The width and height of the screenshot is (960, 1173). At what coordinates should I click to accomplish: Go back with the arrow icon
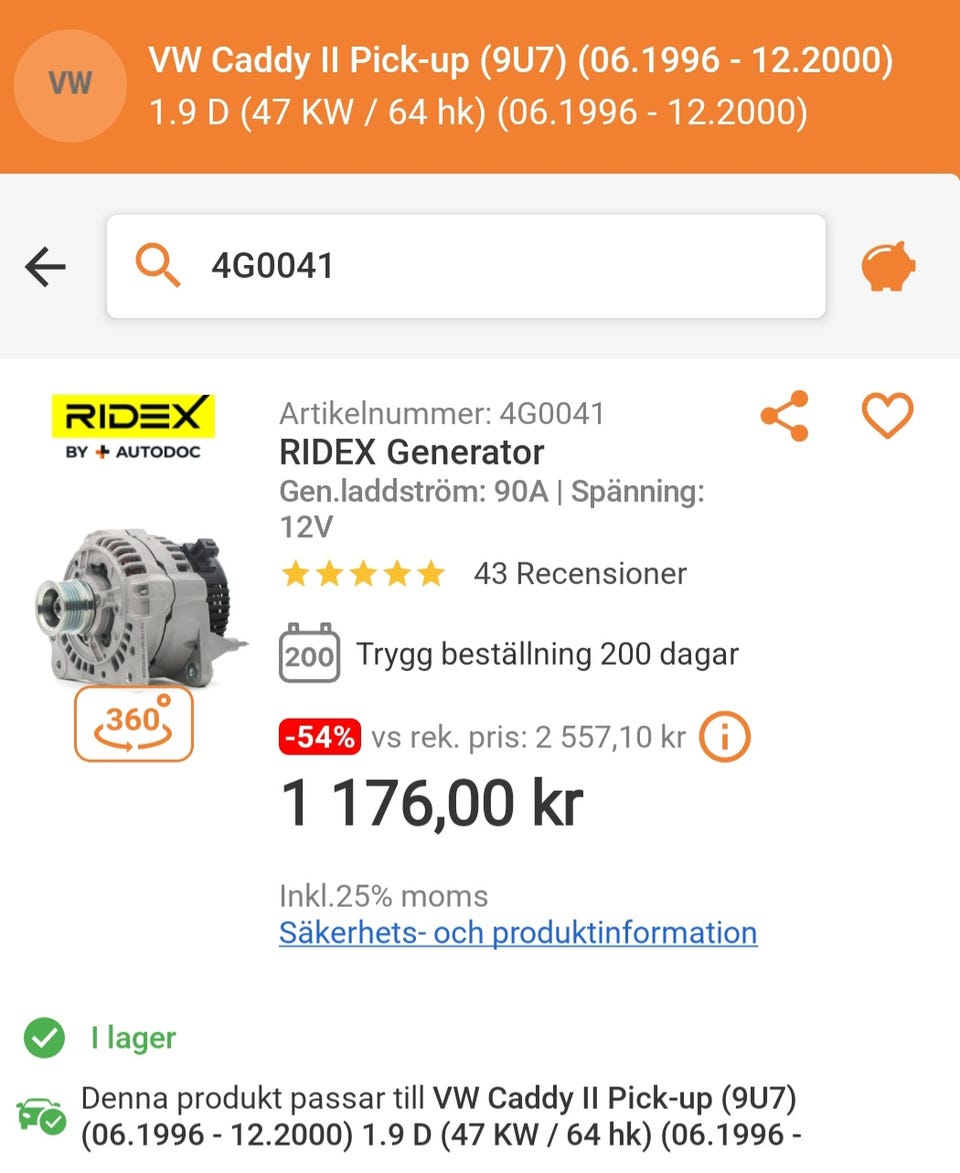[45, 267]
